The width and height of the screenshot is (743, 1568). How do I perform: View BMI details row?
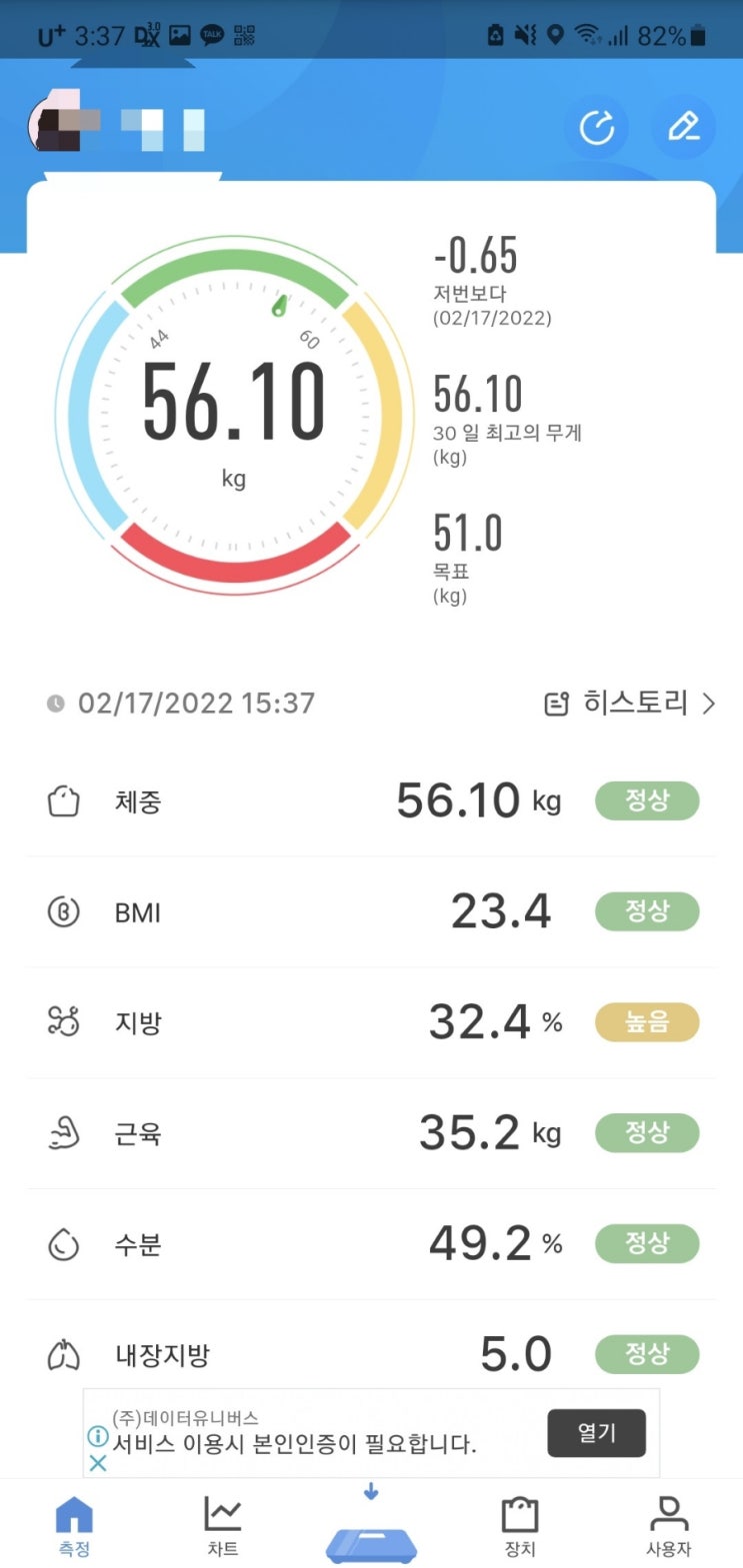pyautogui.click(x=371, y=911)
